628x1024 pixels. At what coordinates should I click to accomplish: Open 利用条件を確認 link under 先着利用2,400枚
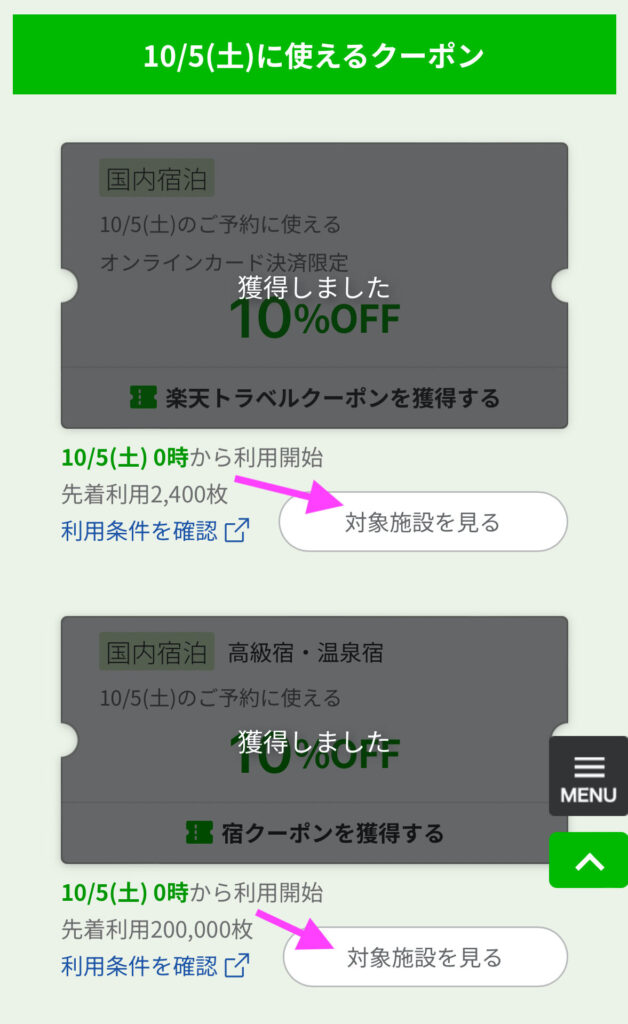tap(154, 531)
